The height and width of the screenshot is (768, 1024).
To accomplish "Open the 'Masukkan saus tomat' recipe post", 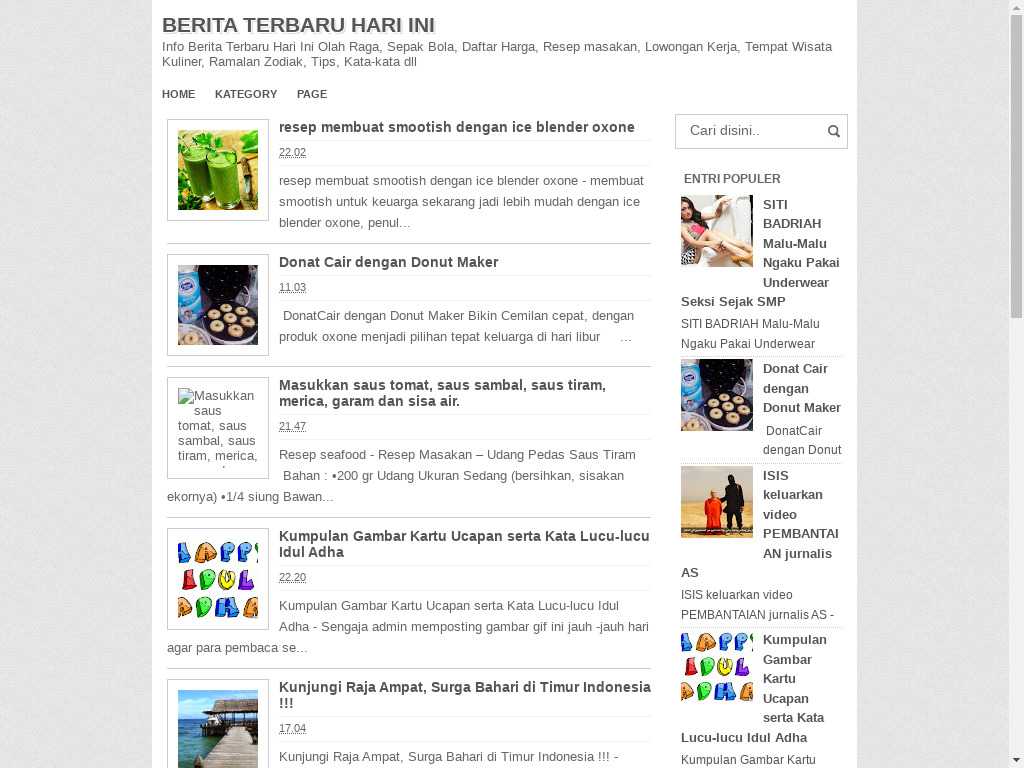I will coord(442,393).
